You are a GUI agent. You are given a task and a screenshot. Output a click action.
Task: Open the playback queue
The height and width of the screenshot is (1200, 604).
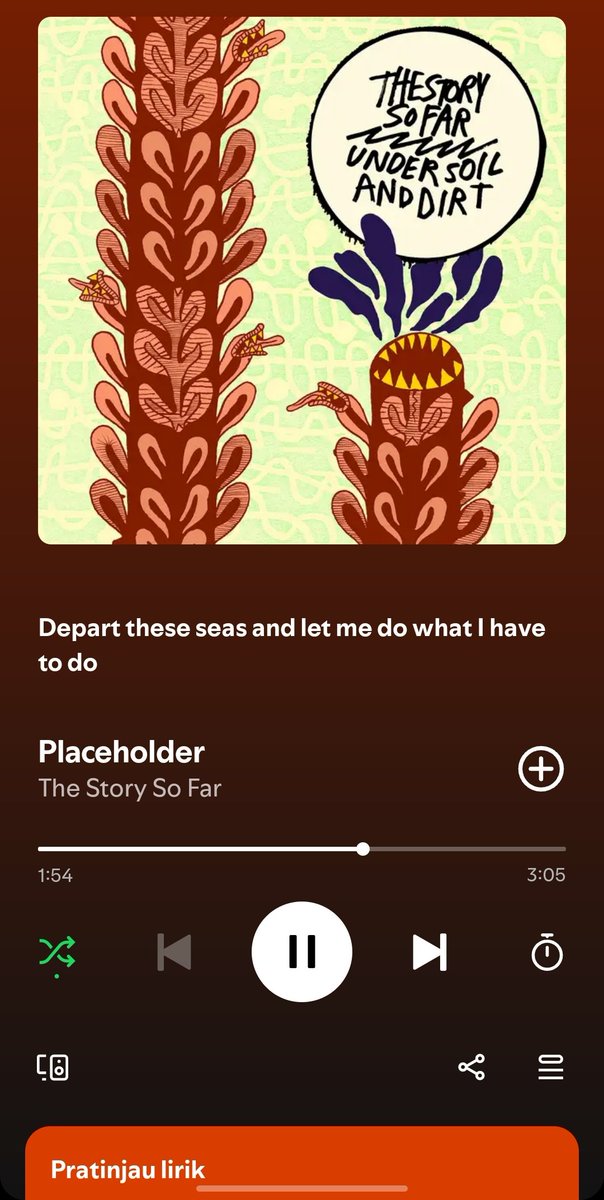click(551, 1068)
